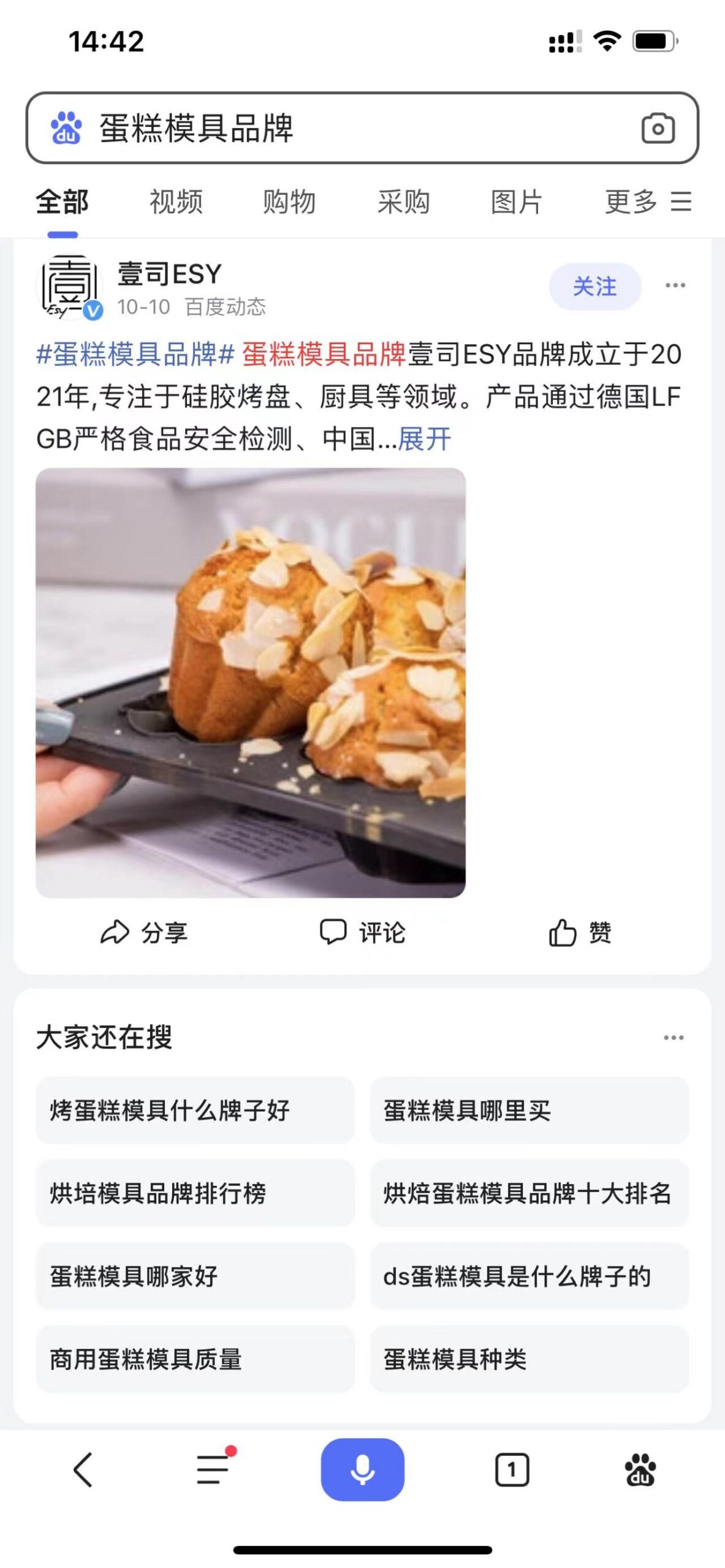Search 烤蛋糕模具什么牌子好
Viewport: 725px width, 1568px height.
[195, 1110]
